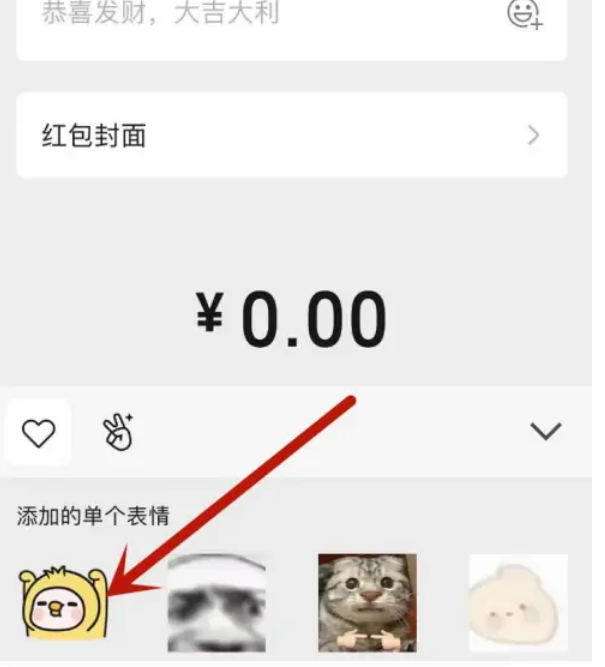Screen dimensions: 605x667
Task: Select the yellow chick sticker
Action: tap(64, 603)
